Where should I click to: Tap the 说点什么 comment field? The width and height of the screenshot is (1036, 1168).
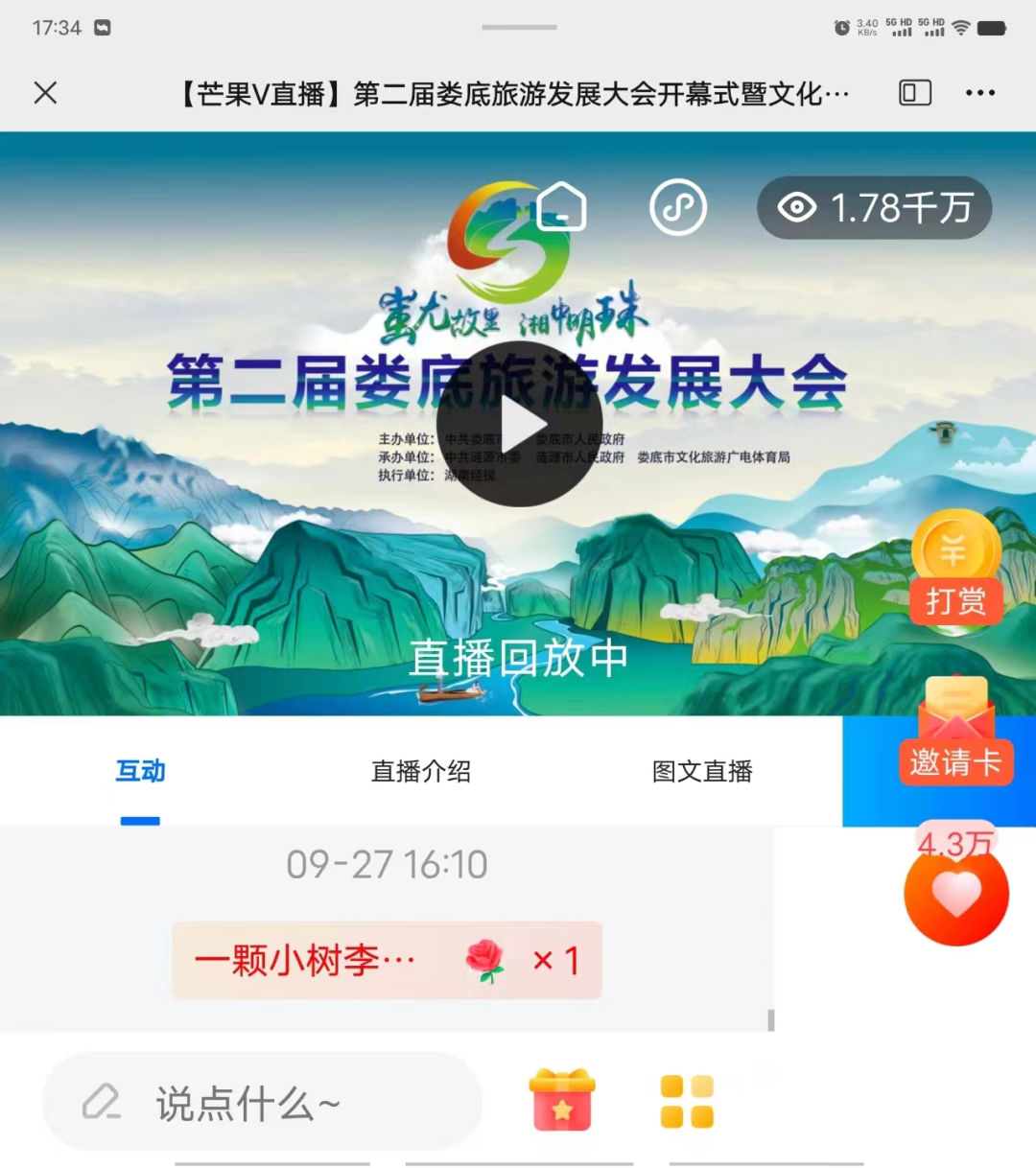pyautogui.click(x=262, y=1103)
